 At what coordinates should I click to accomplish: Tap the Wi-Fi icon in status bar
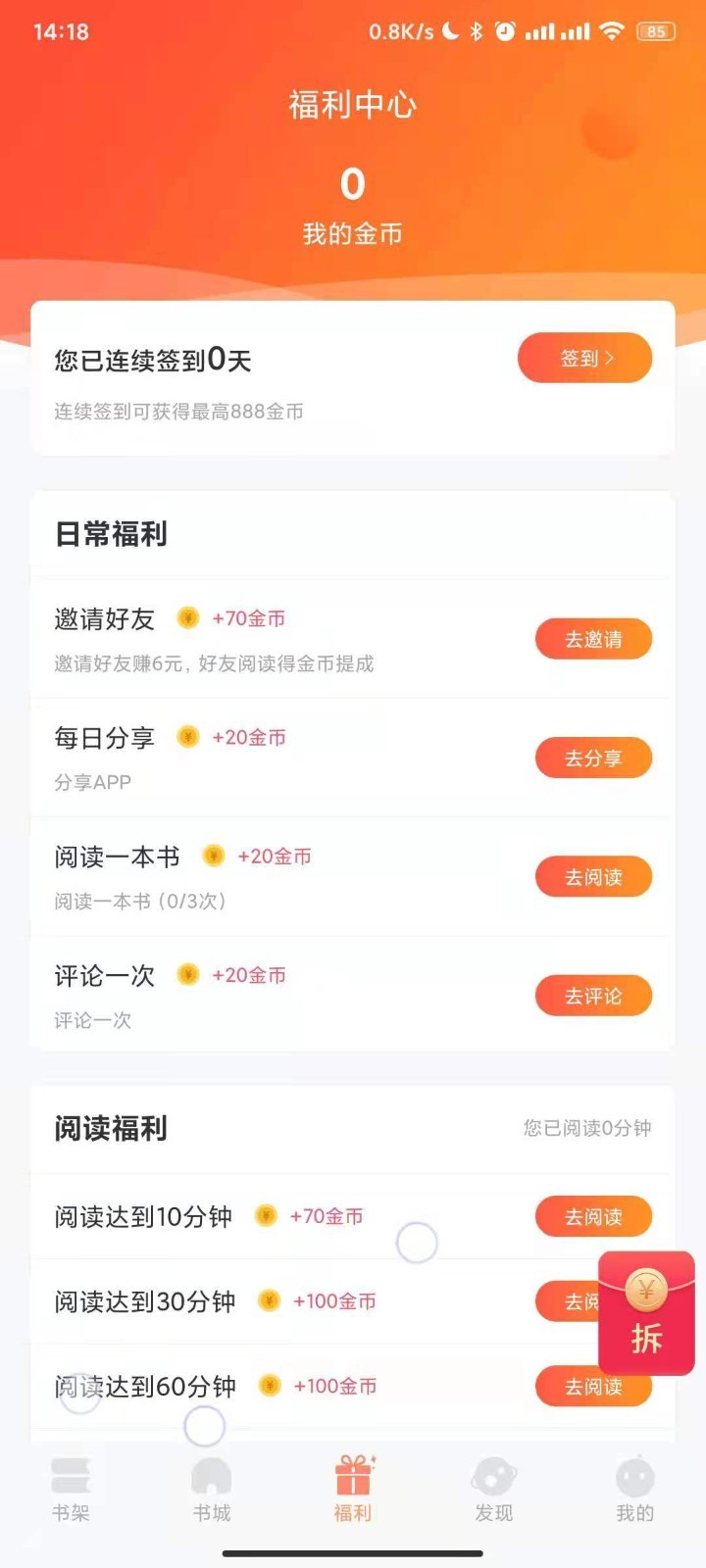click(x=610, y=30)
